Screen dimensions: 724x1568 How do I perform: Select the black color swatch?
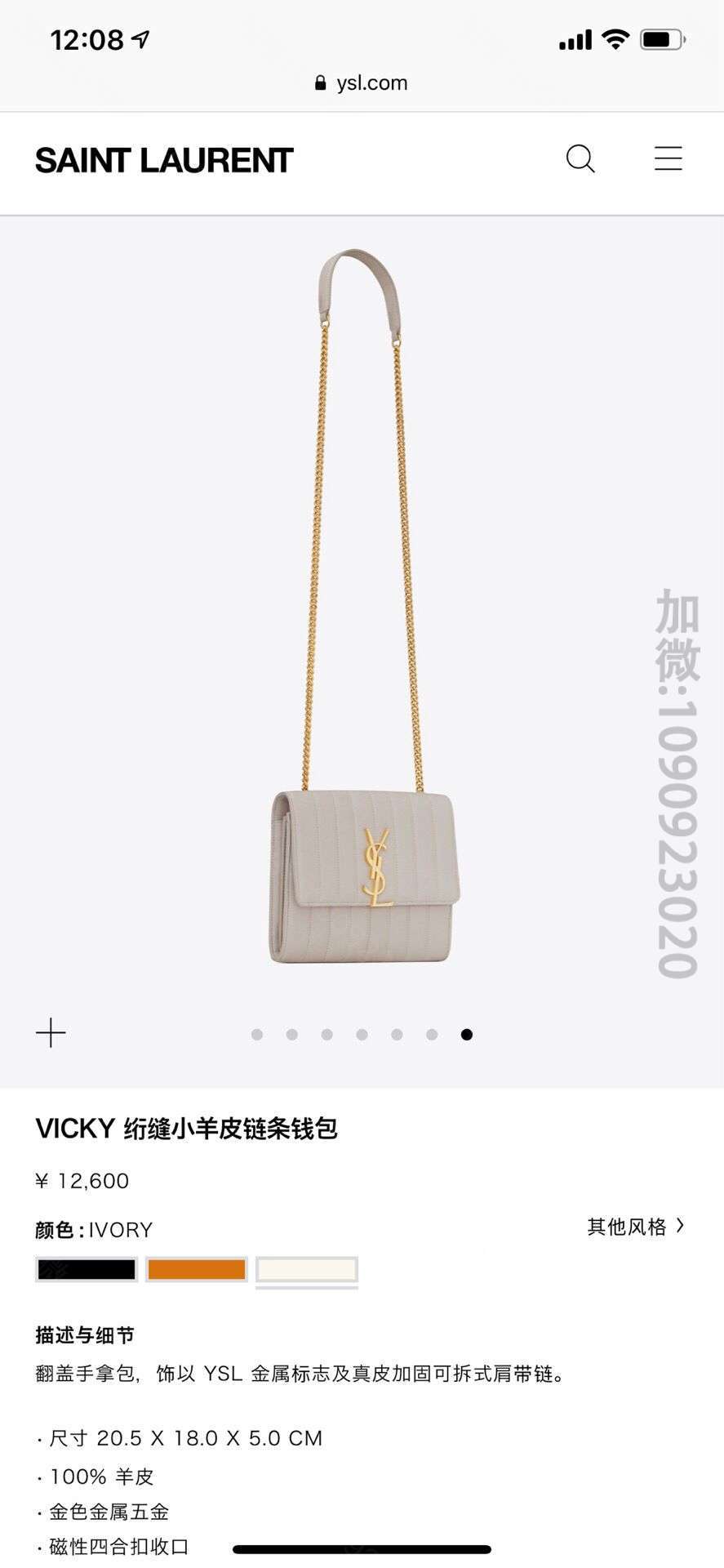[87, 1269]
